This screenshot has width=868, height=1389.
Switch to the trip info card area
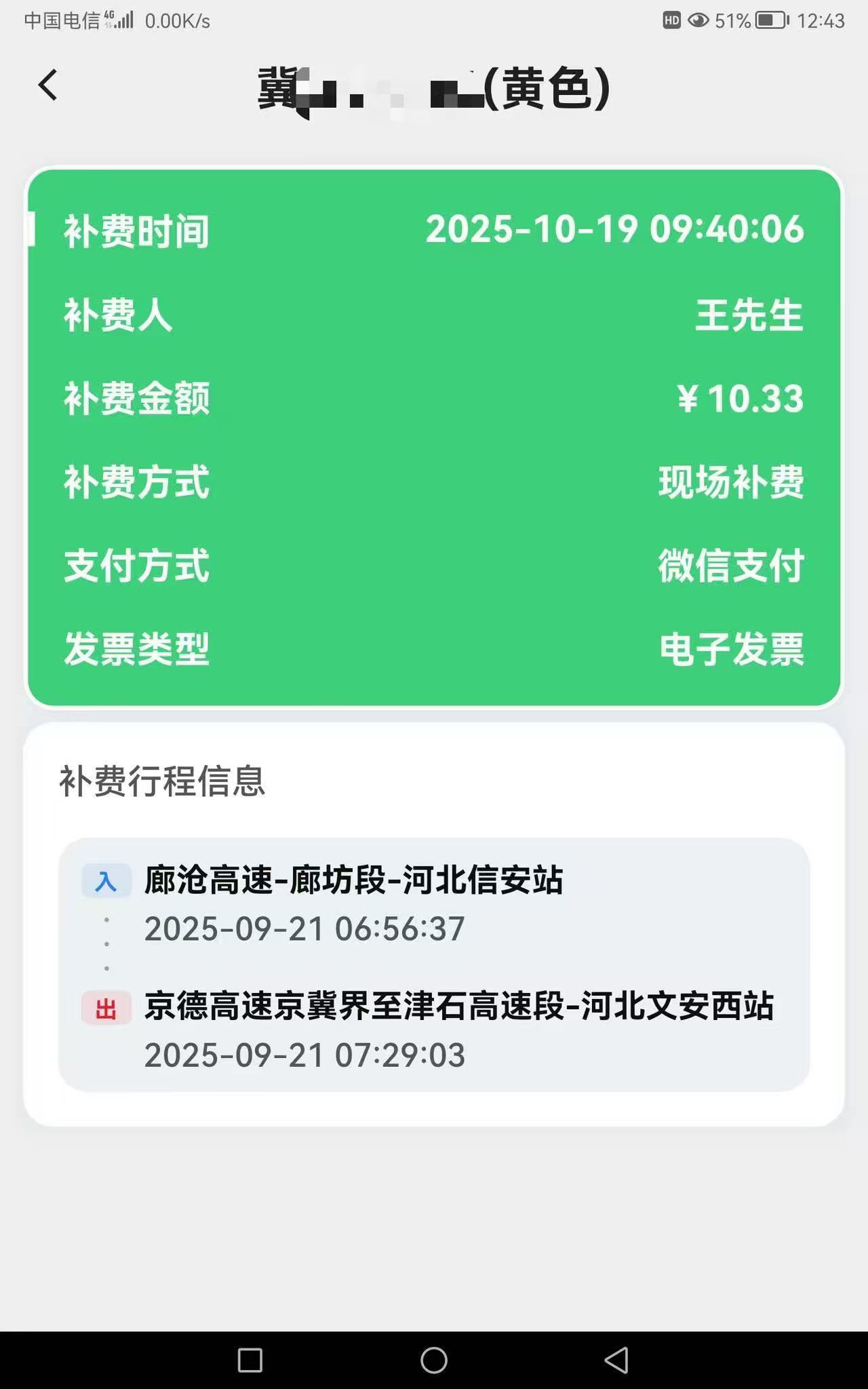coord(434,950)
